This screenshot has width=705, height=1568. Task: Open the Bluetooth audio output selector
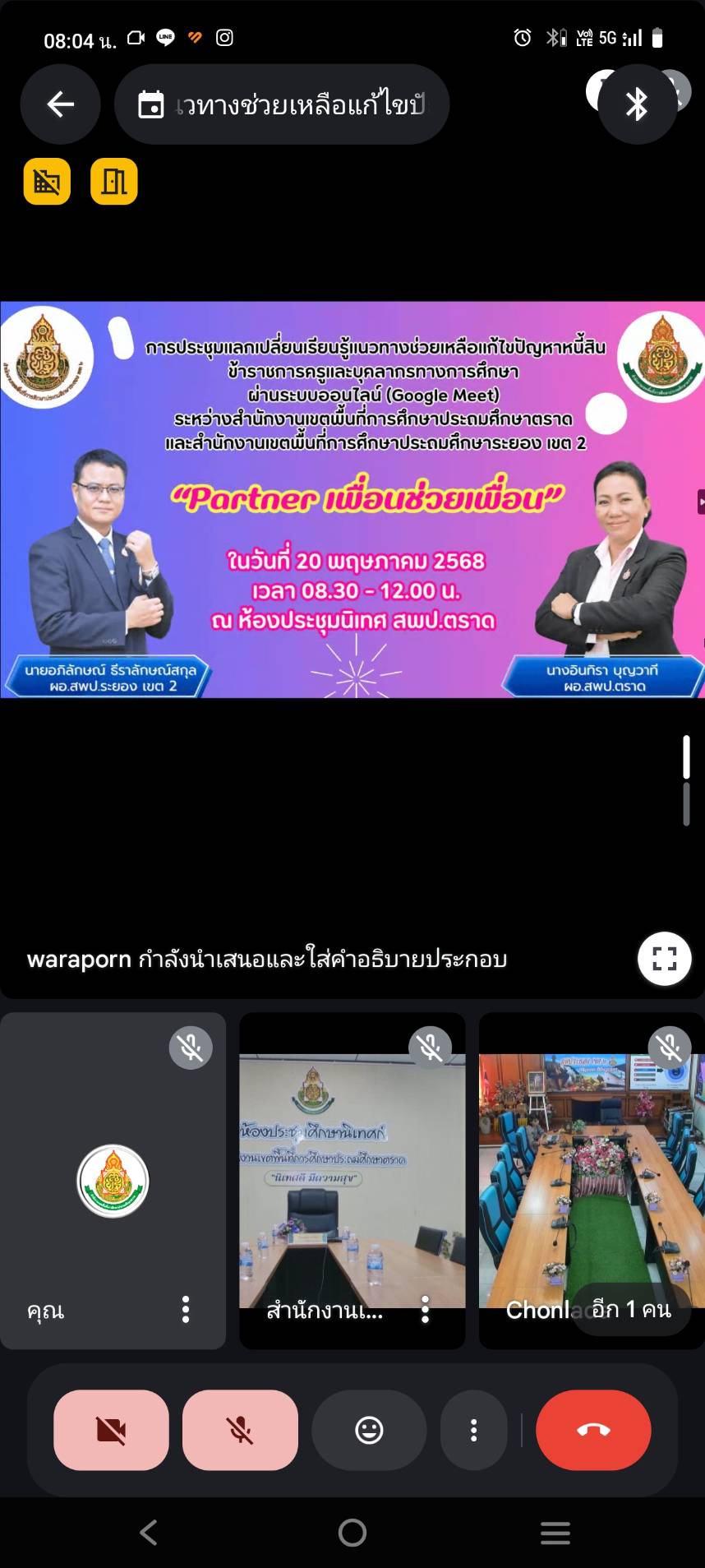coord(637,104)
